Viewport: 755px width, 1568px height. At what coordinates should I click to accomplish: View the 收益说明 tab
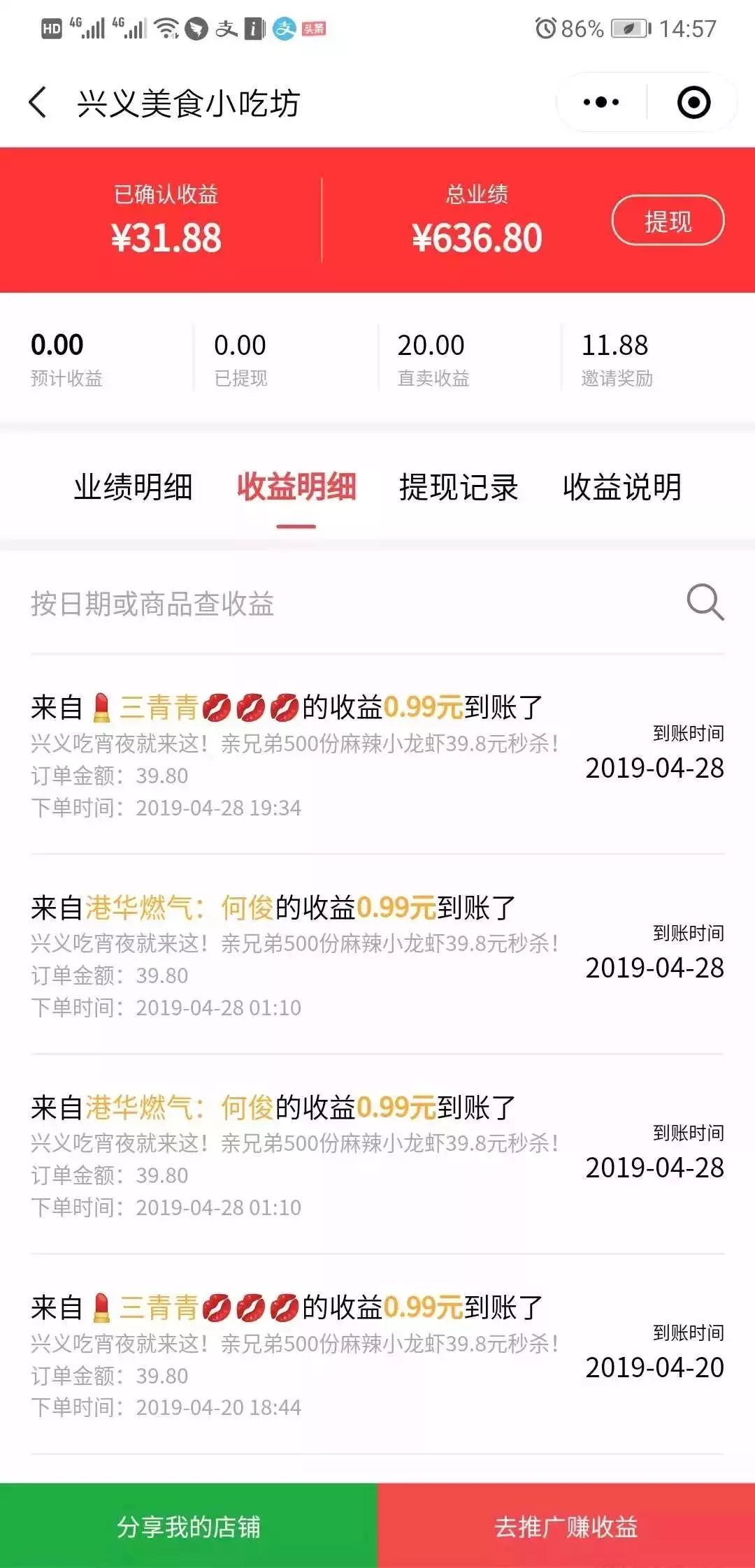click(622, 487)
